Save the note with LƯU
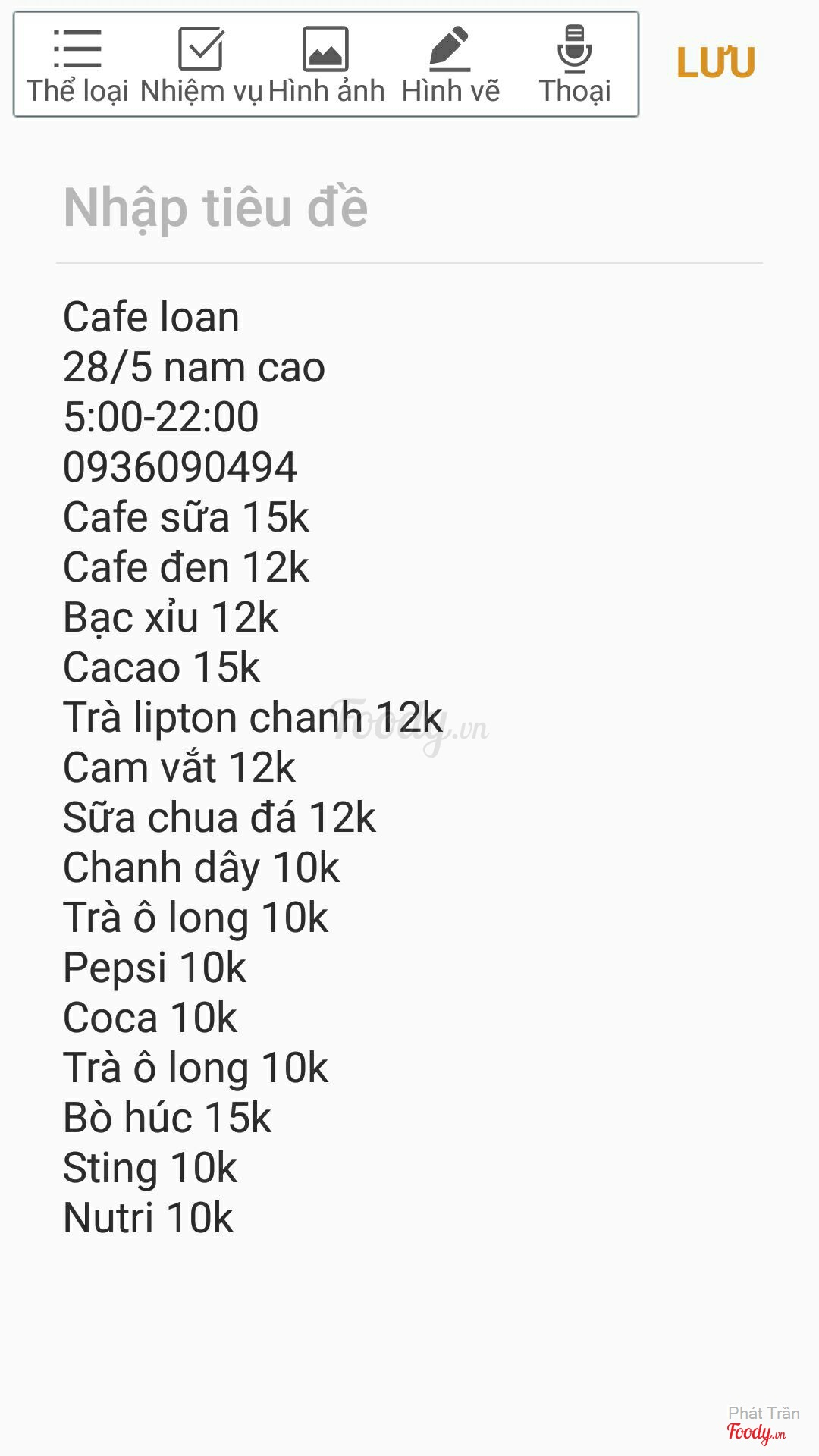Image resolution: width=819 pixels, height=1456 pixels. click(x=716, y=63)
